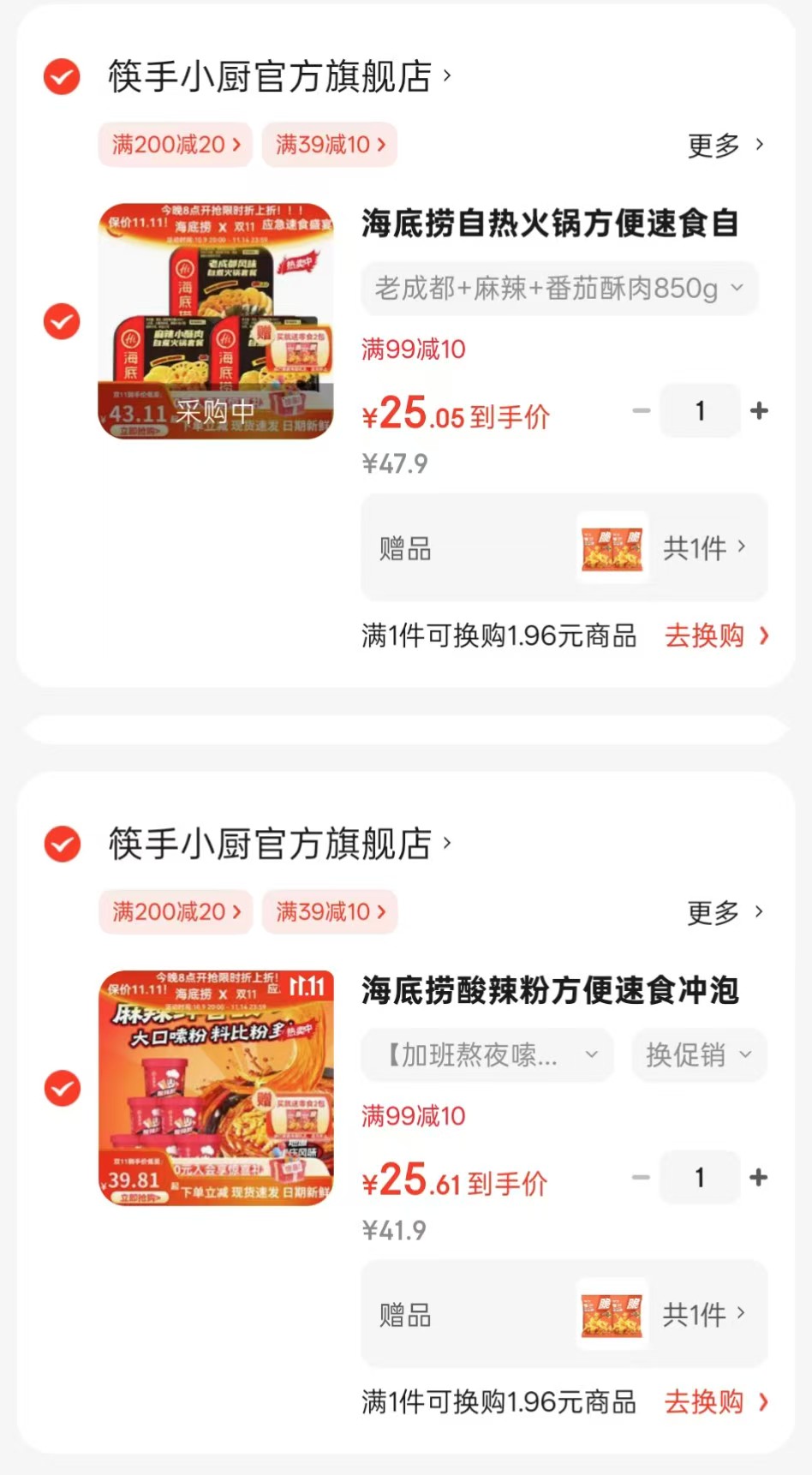812x1475 pixels.
Task: Increase quantity of 海底捞自热火锅 with plus
Action: tap(758, 411)
